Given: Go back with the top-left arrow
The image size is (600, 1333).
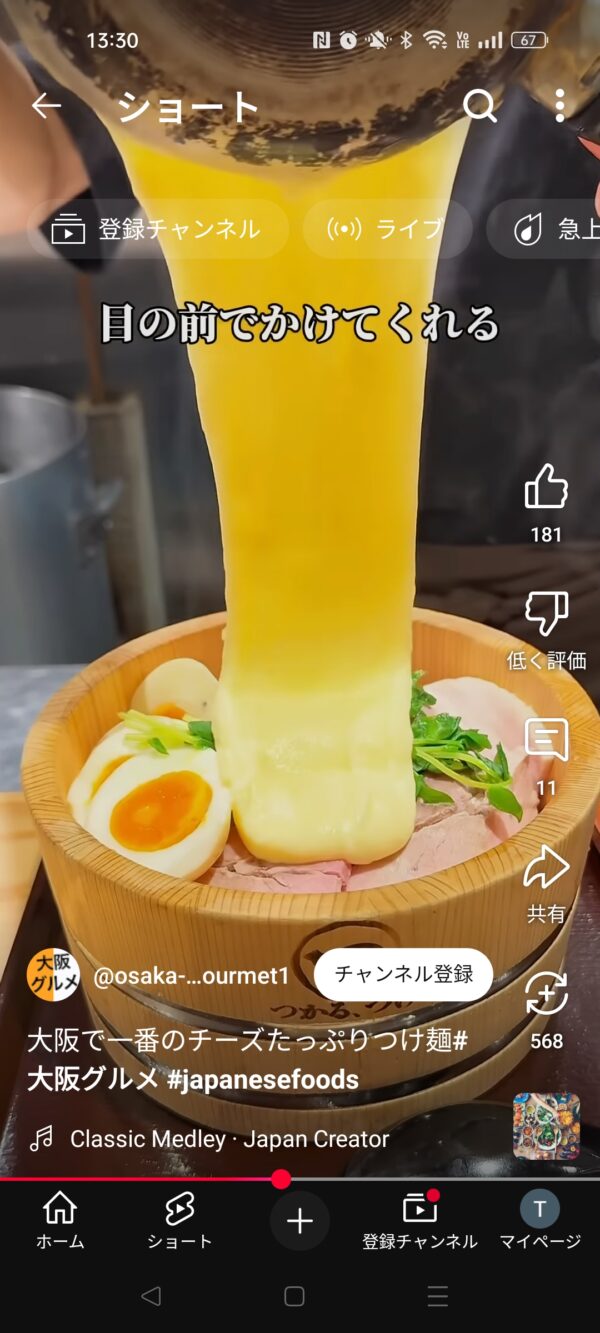Looking at the screenshot, I should 46,106.
